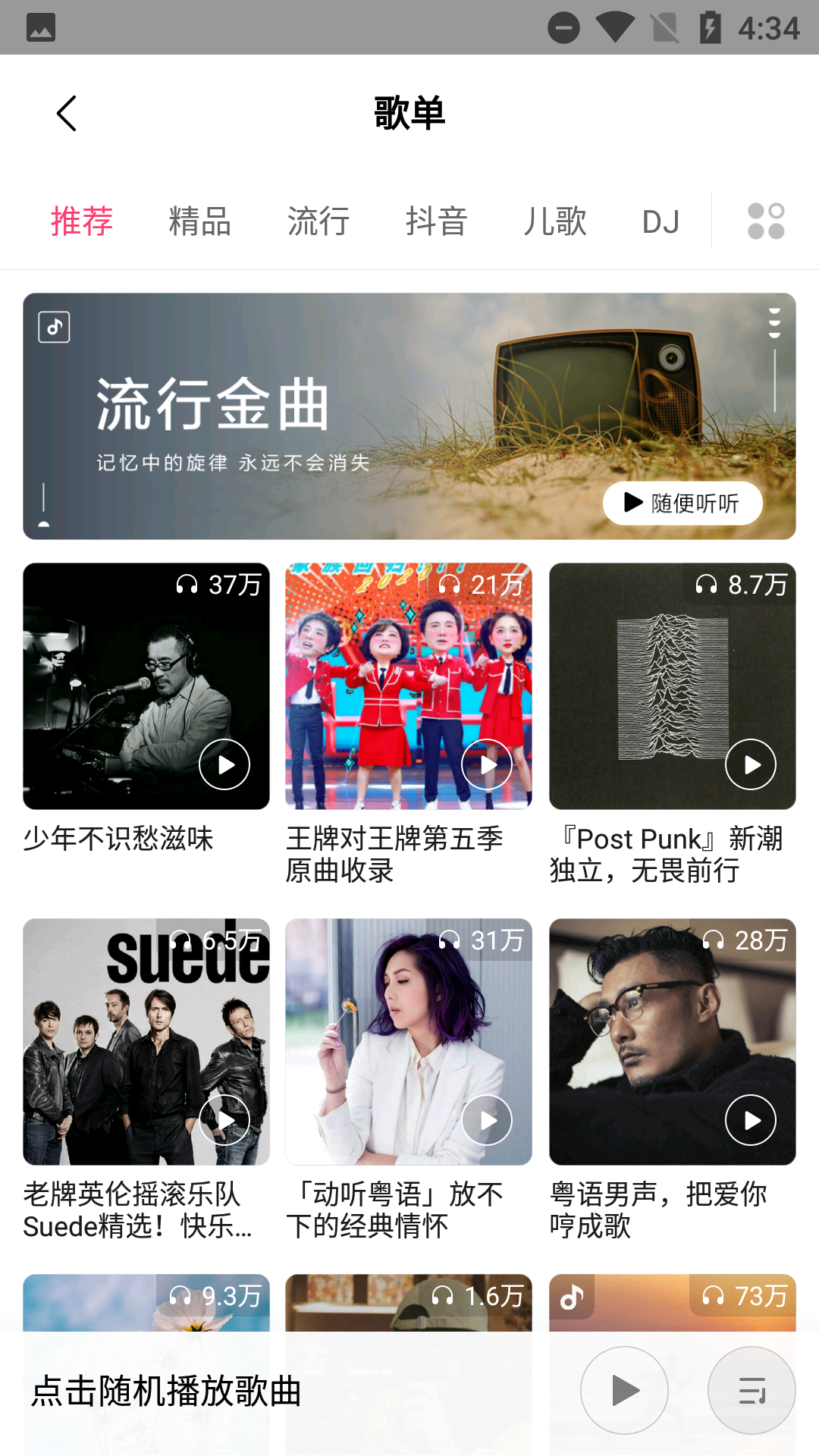The width and height of the screenshot is (819, 1456).
Task: Tap the back arrow to leave 歌单
Action: coord(67,113)
